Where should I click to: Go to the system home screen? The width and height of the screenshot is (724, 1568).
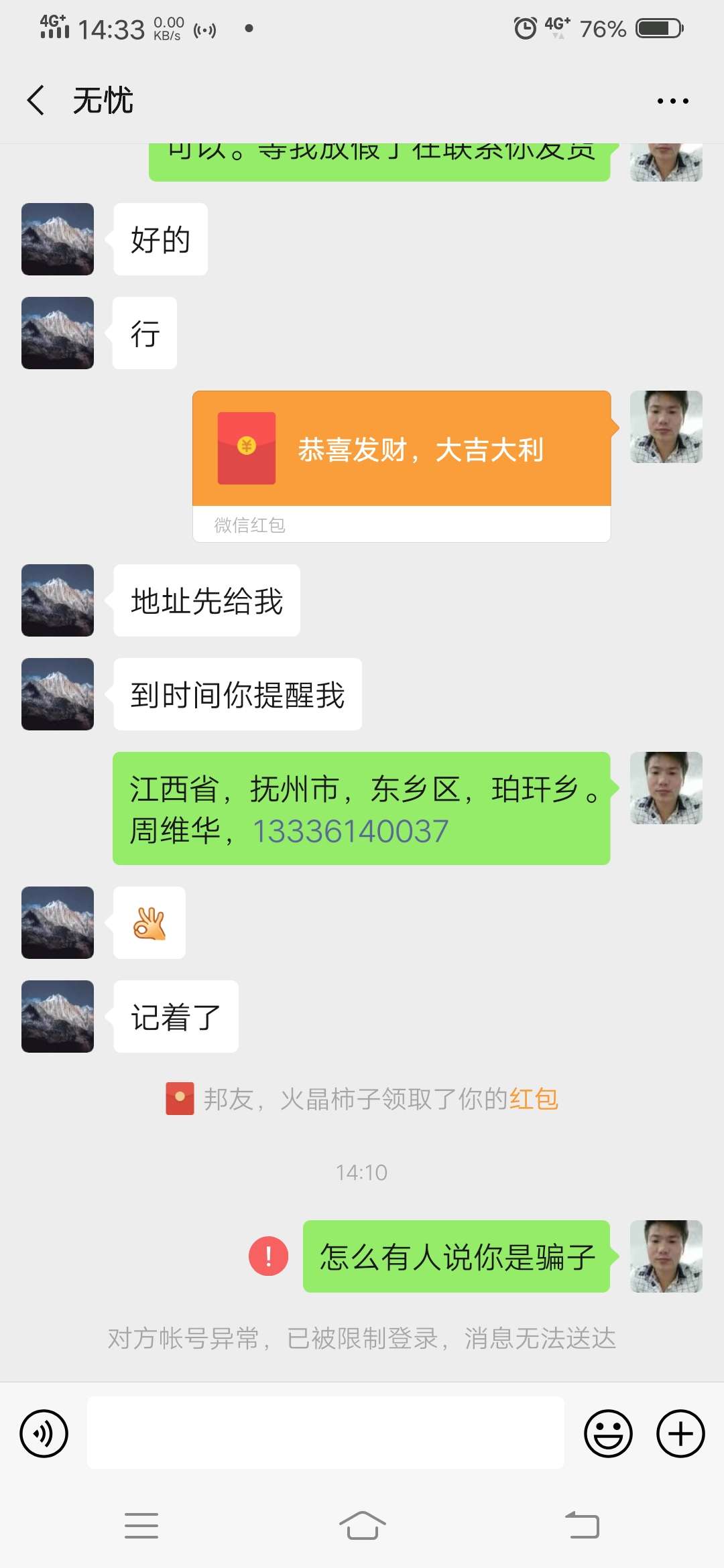point(362,1526)
